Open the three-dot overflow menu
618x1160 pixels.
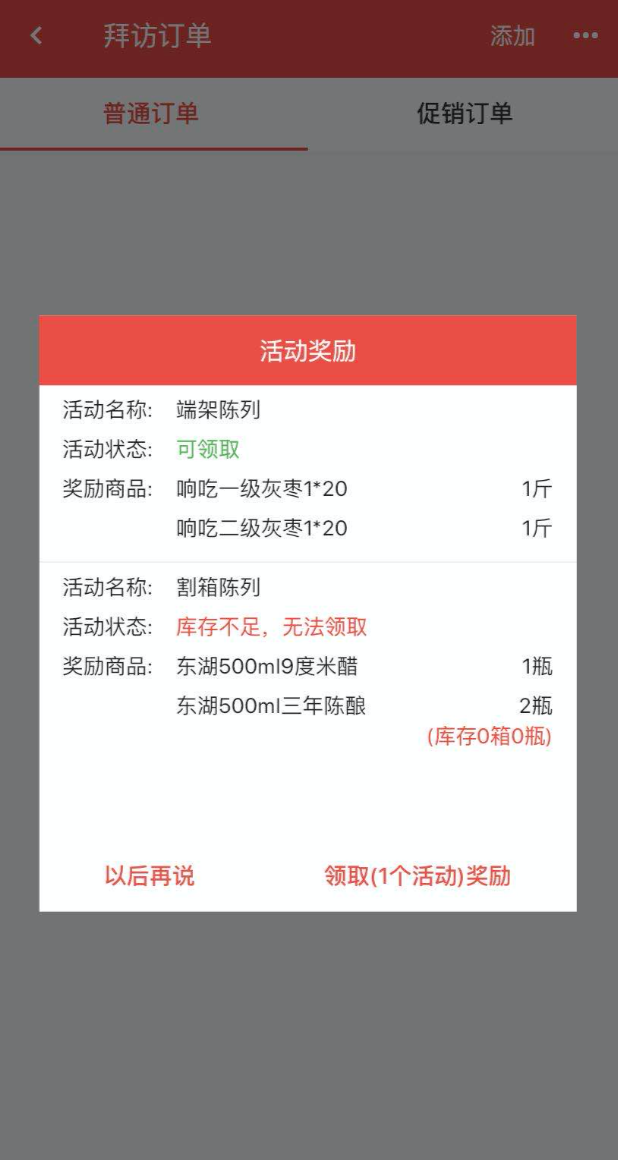click(x=585, y=37)
